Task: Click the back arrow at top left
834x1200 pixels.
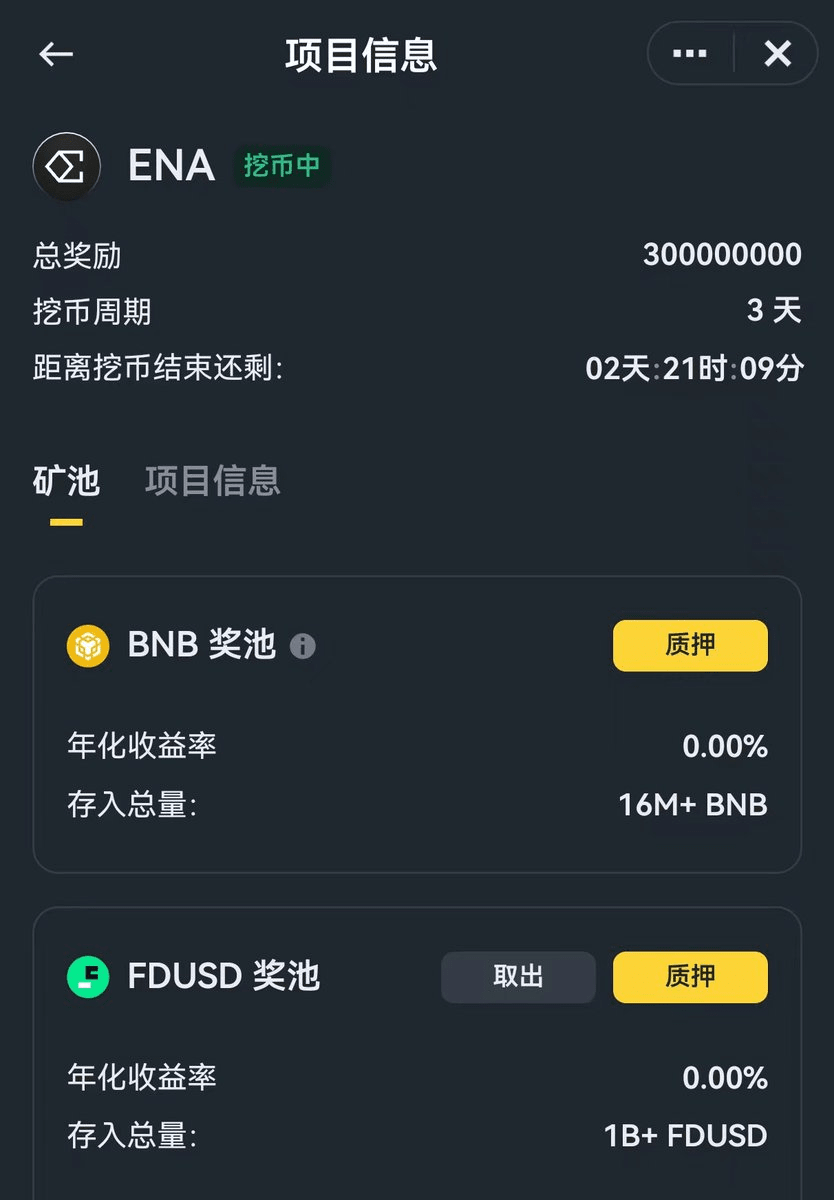Action: click(56, 54)
